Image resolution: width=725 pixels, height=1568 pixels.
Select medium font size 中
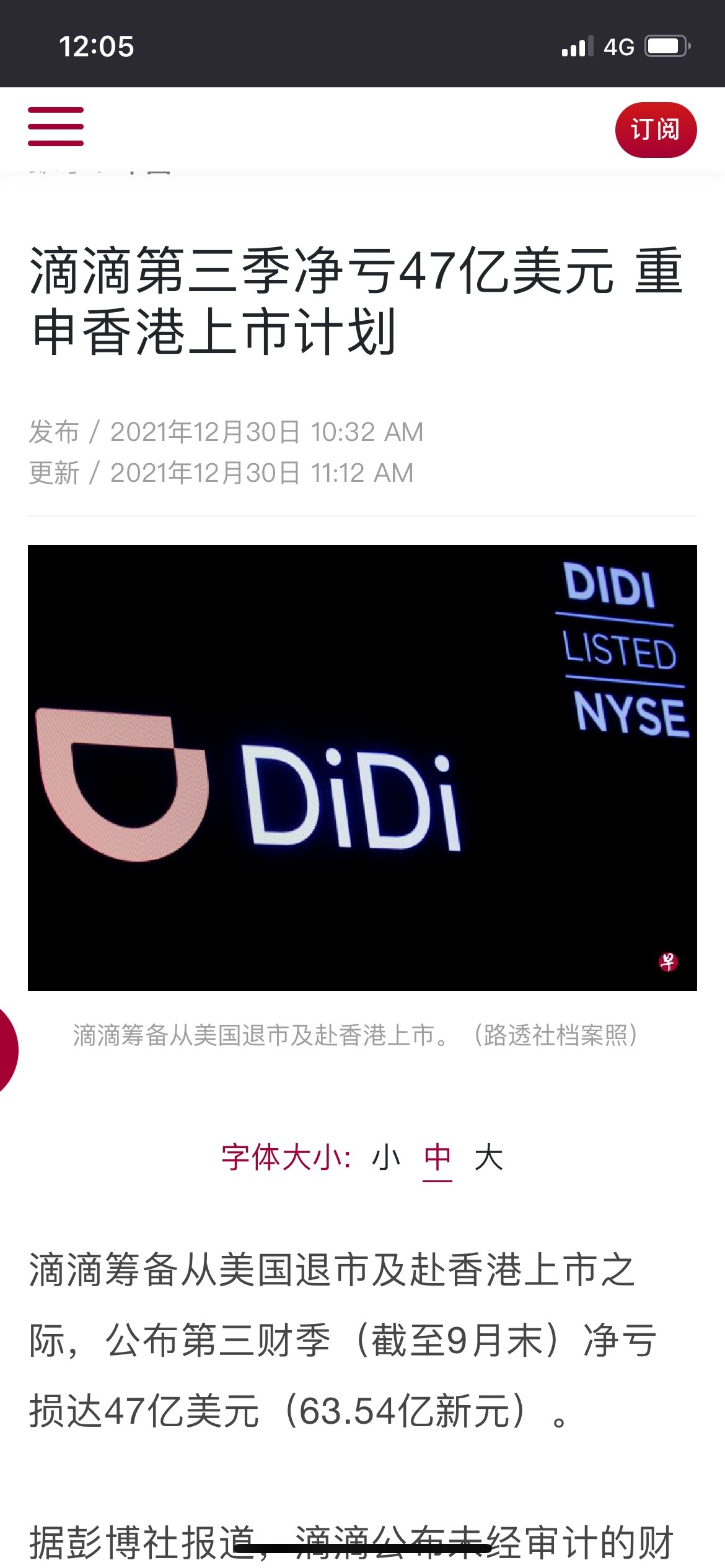click(437, 1157)
